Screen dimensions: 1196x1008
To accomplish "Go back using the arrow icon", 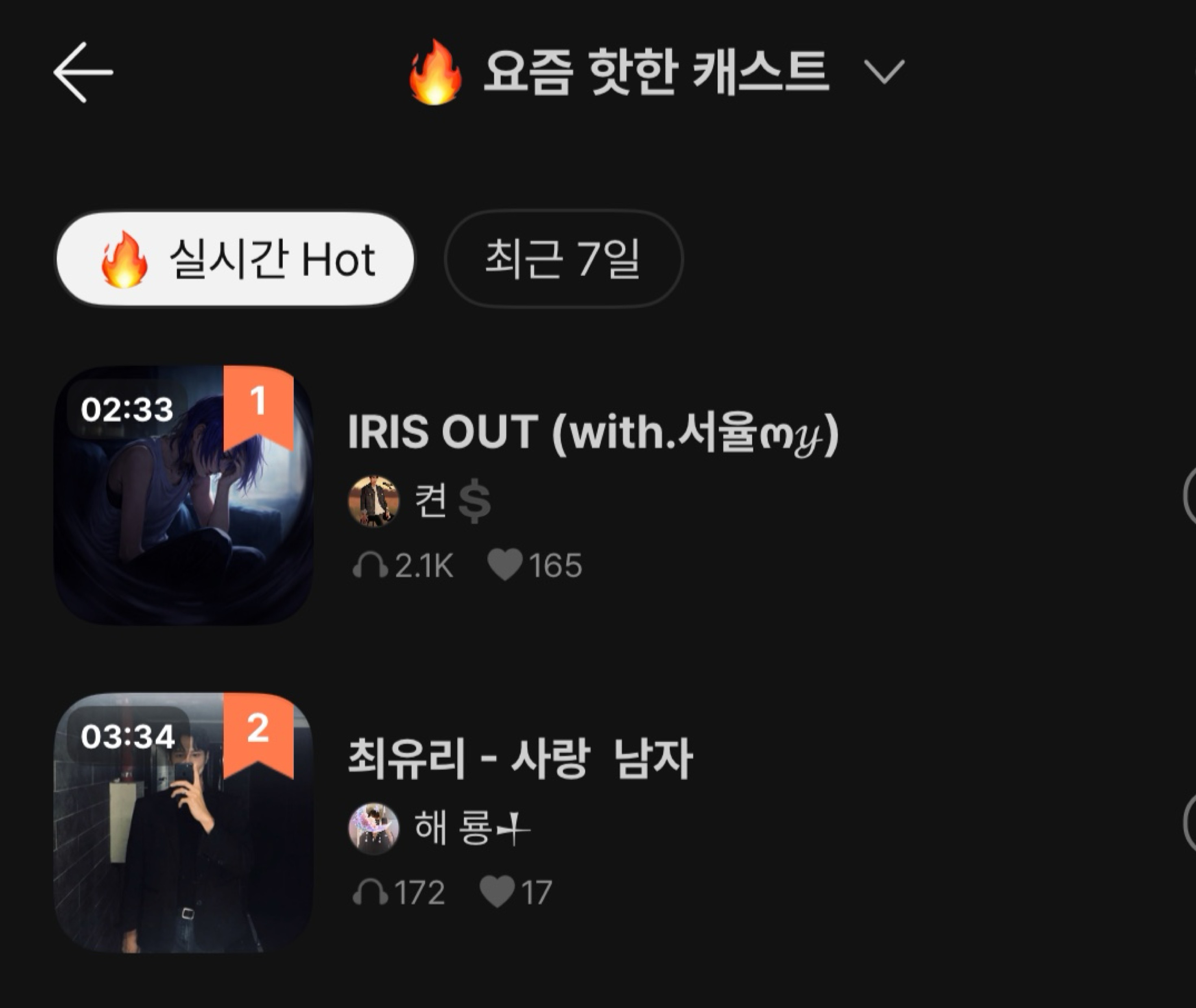I will point(83,72).
